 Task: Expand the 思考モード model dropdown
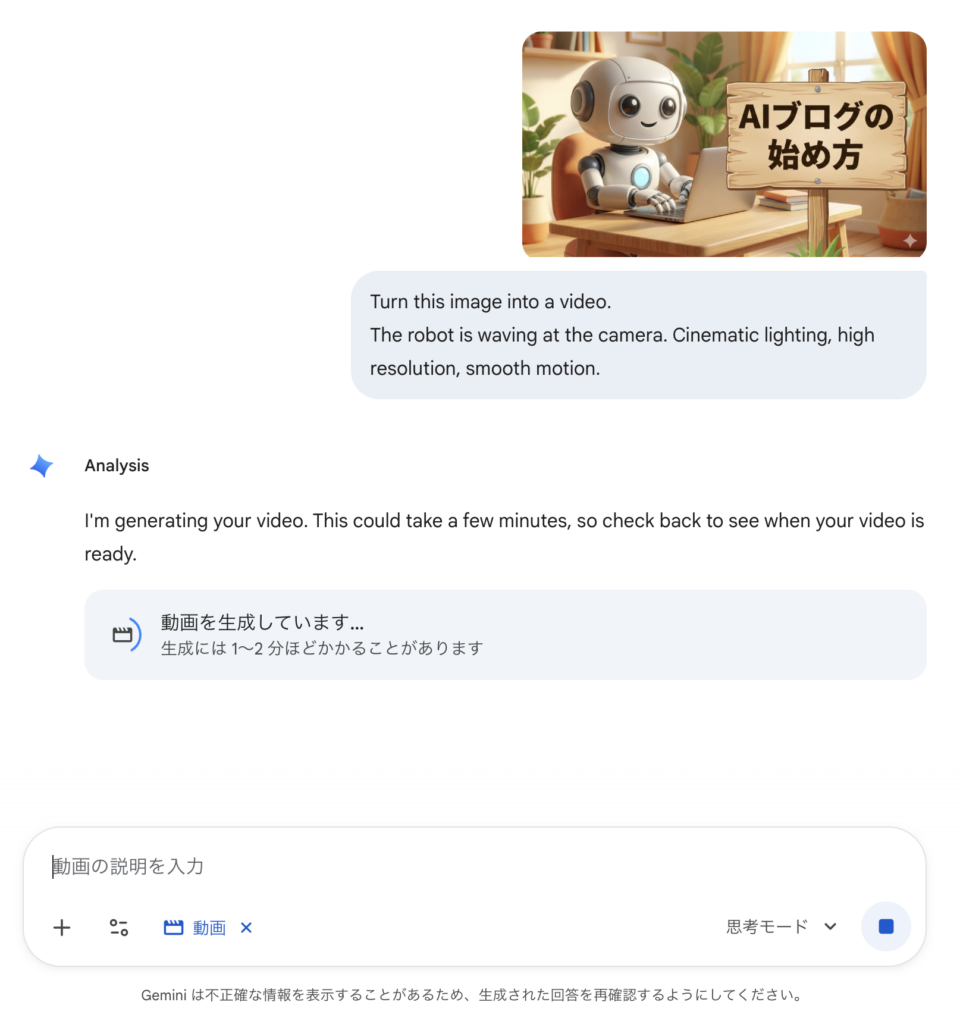781,926
